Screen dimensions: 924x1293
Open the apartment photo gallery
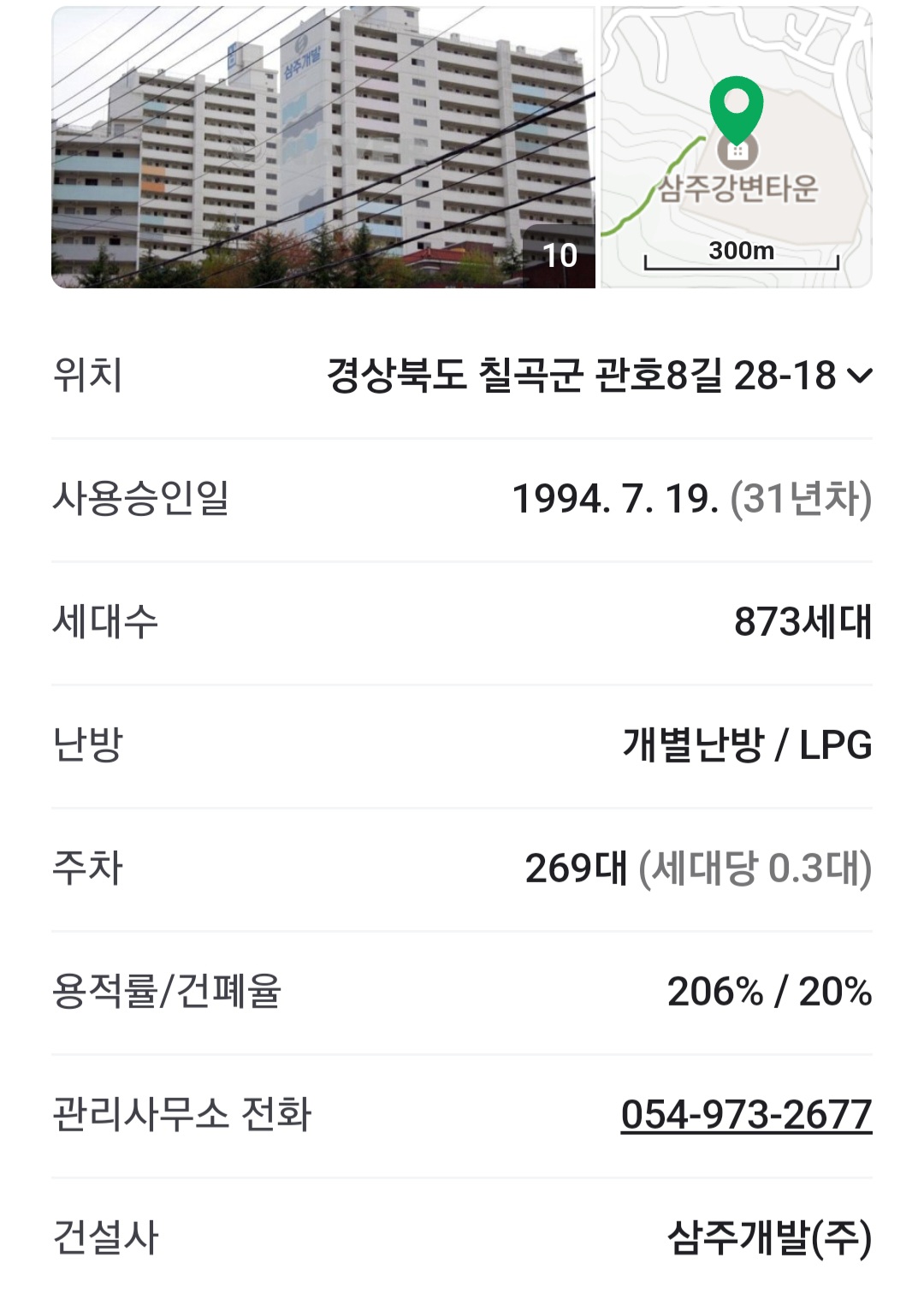(x=323, y=147)
